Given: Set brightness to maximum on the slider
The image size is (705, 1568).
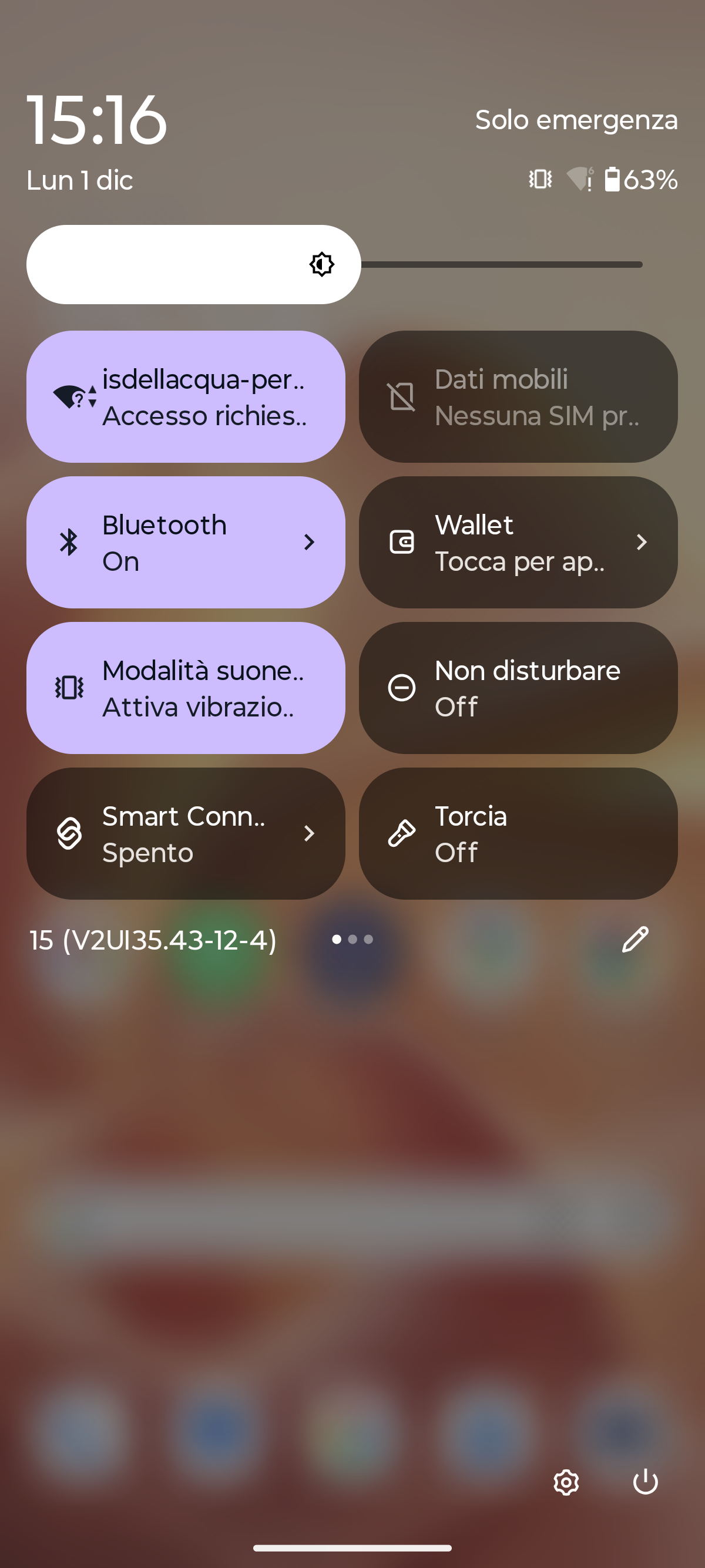Looking at the screenshot, I should point(639,265).
